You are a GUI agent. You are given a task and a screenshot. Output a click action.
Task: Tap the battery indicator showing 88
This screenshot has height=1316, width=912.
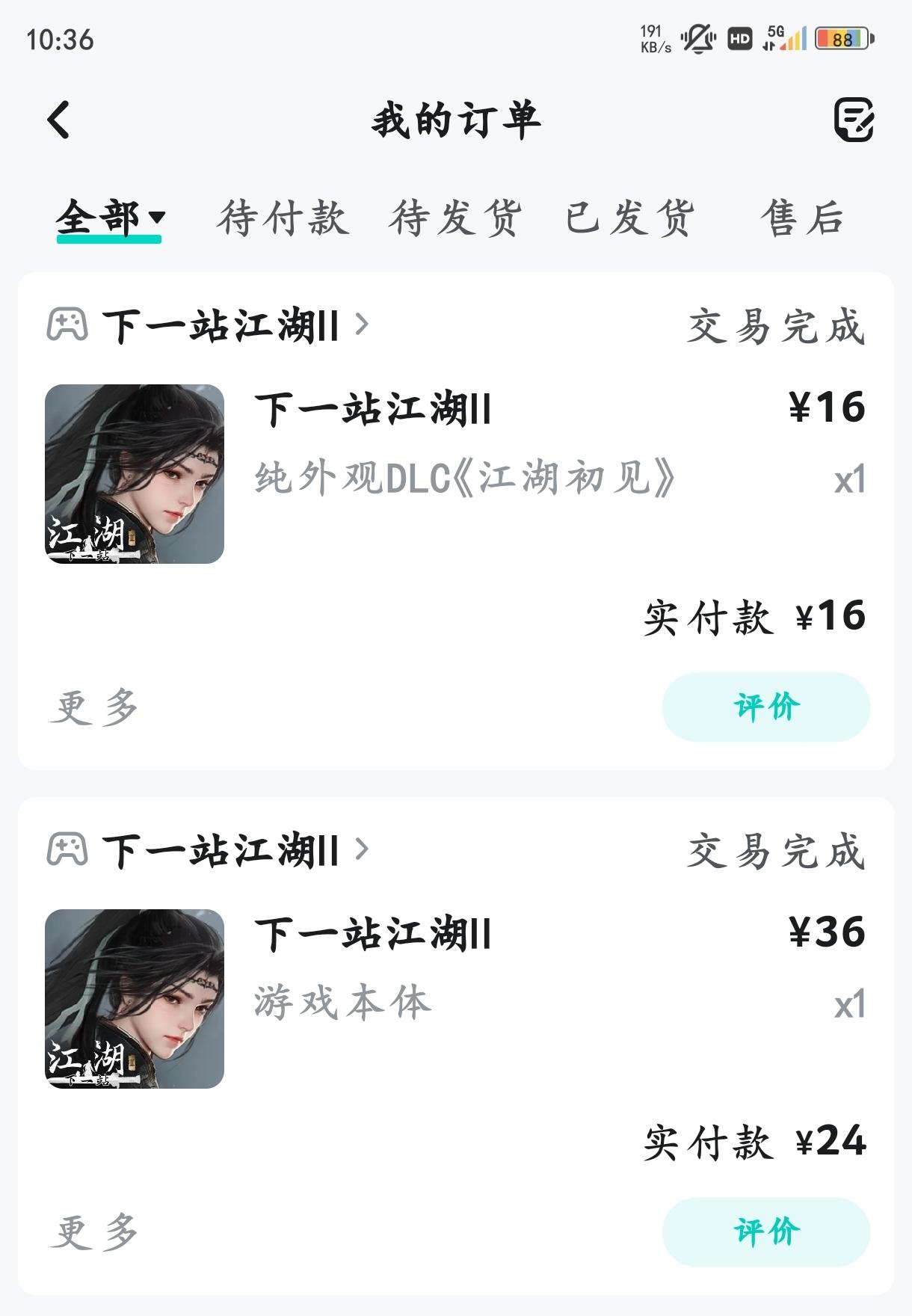click(x=841, y=37)
